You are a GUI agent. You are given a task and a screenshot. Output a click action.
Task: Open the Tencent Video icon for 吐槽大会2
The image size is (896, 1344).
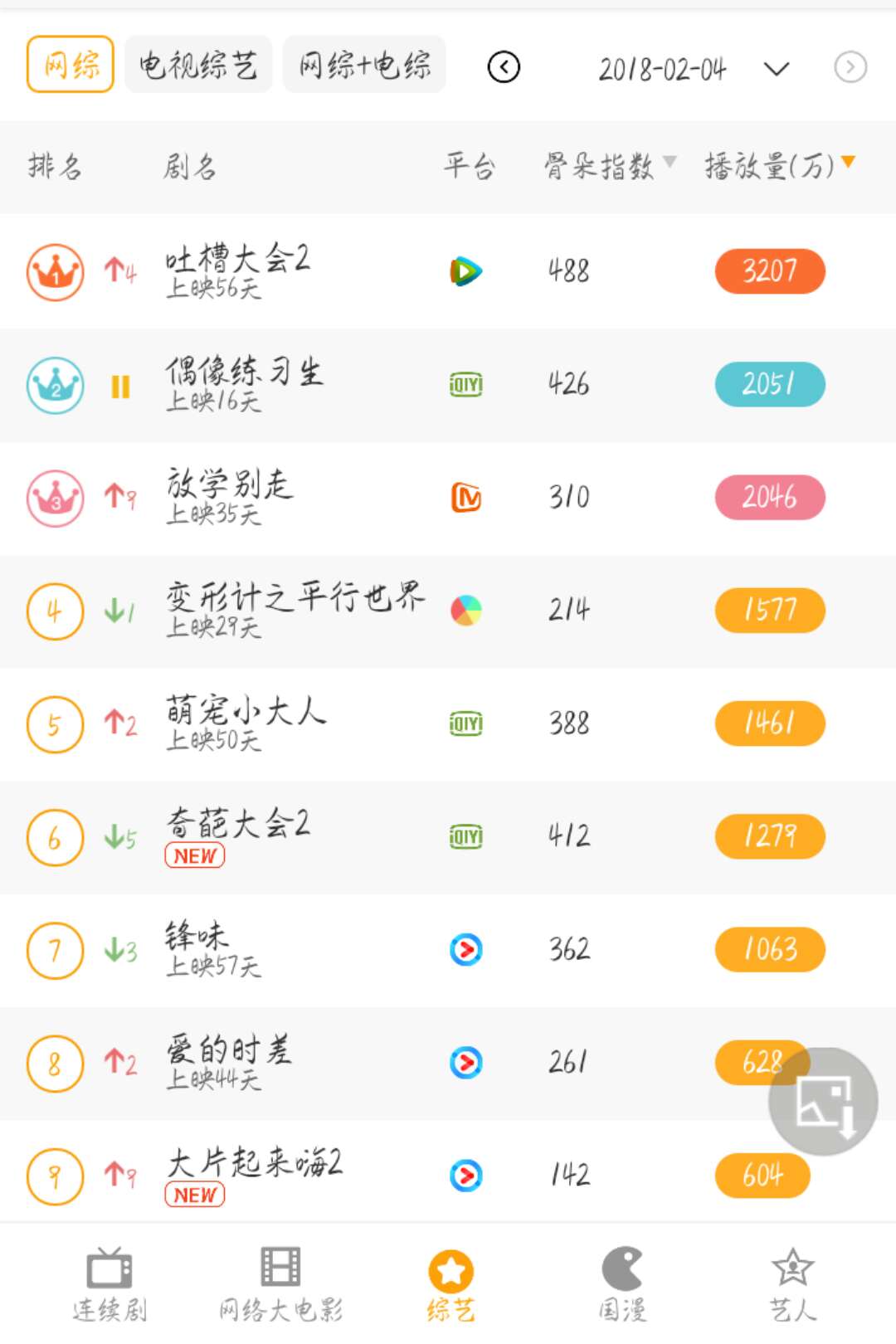pyautogui.click(x=465, y=270)
